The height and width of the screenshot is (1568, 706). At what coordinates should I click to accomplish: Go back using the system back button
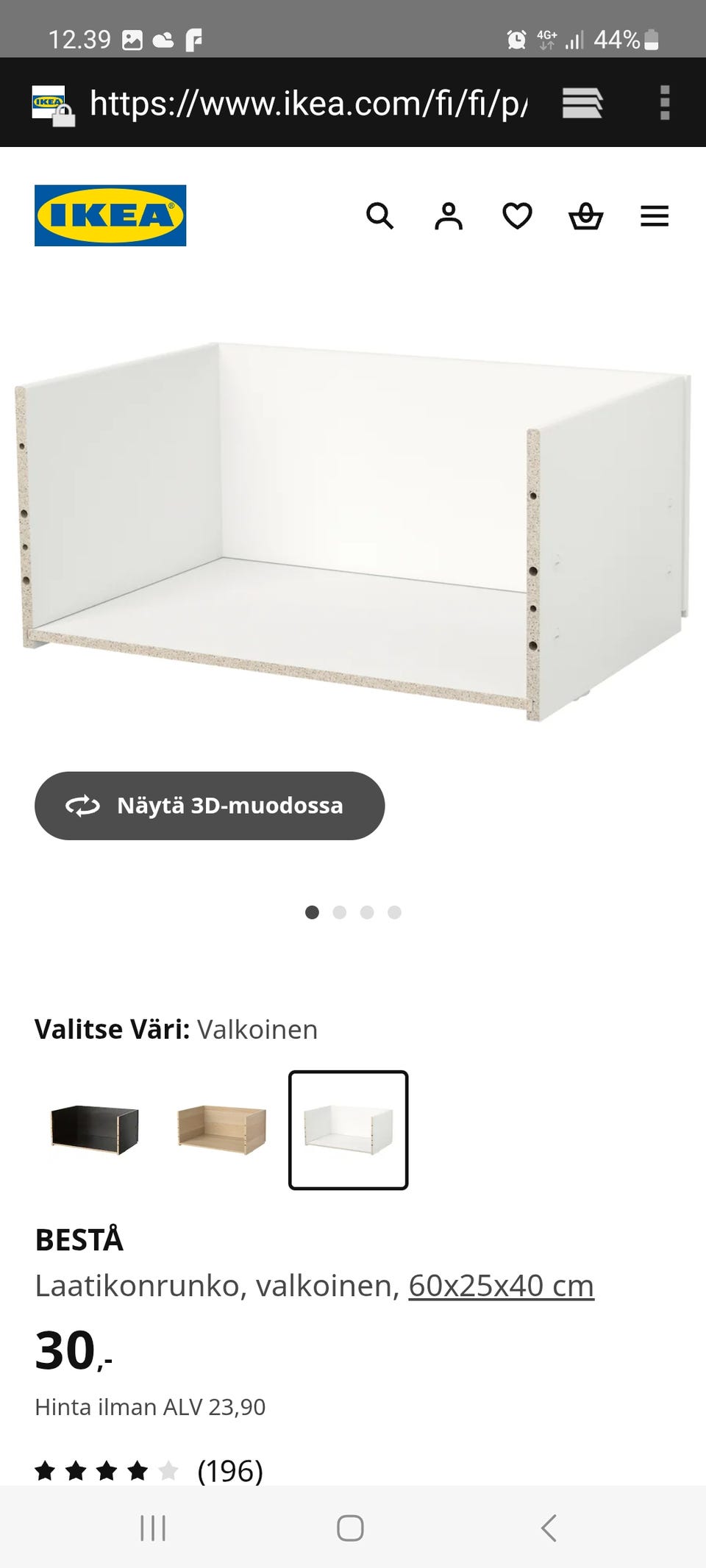pos(549,1528)
